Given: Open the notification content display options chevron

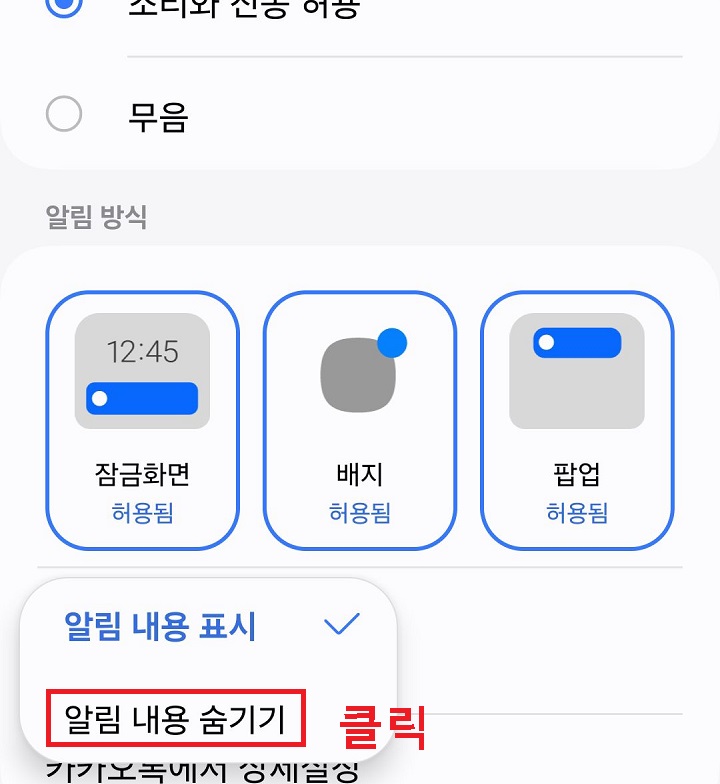Looking at the screenshot, I should (342, 622).
